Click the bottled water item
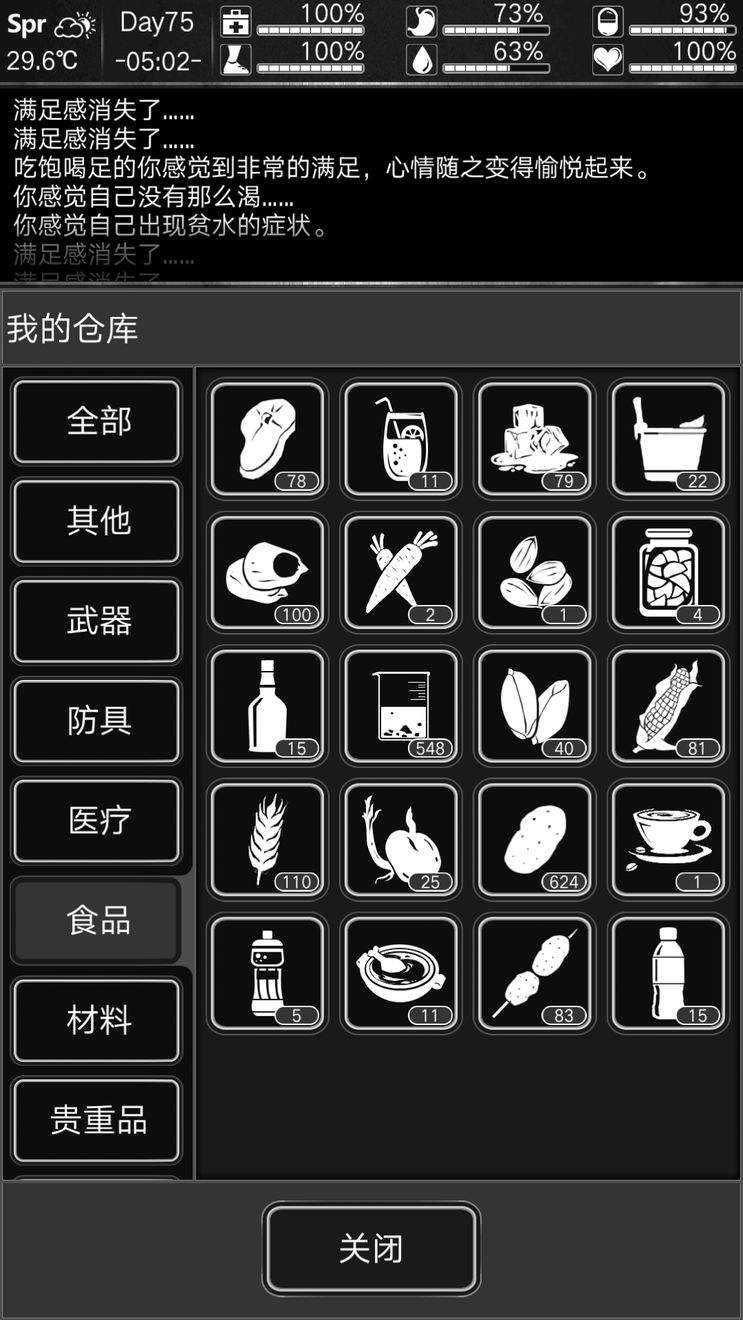743x1320 pixels. coord(669,974)
